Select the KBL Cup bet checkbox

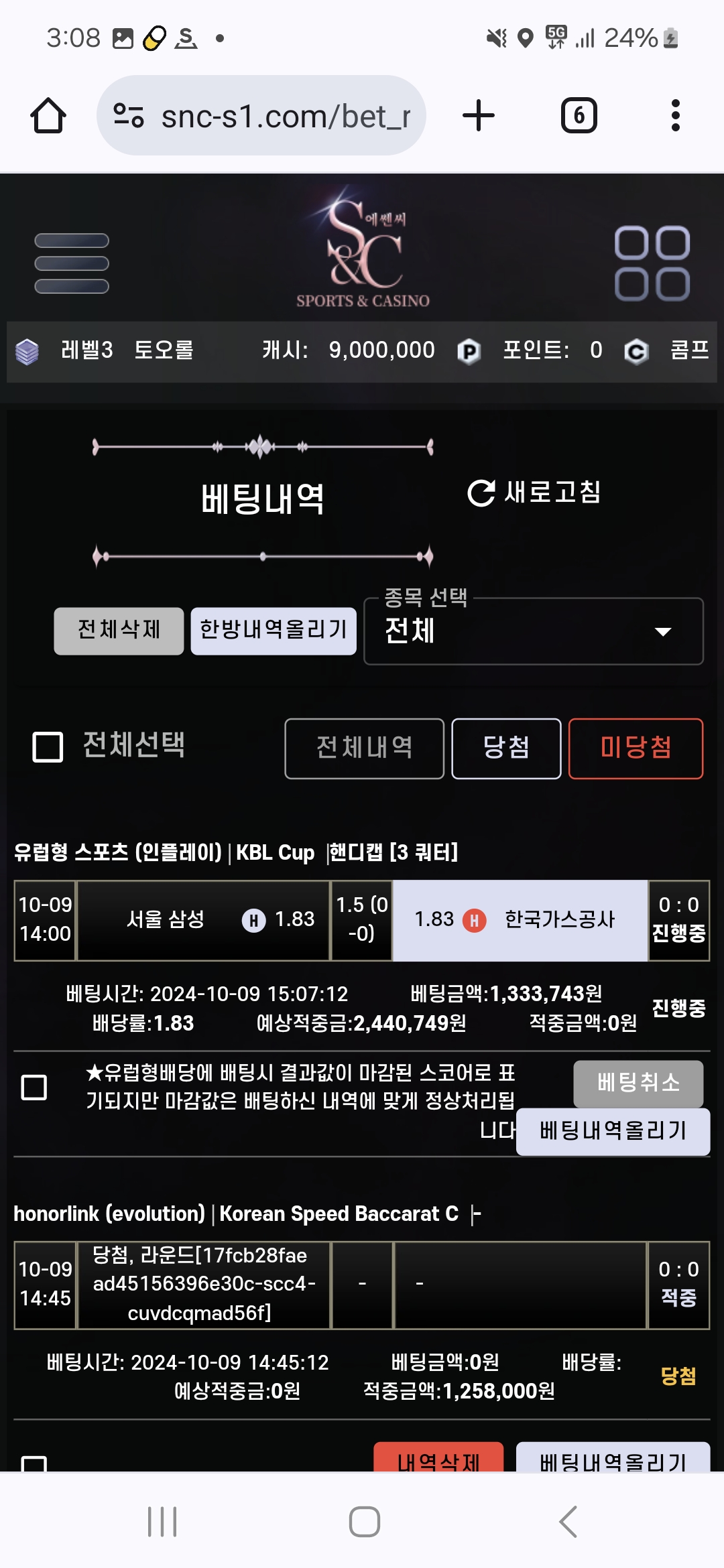coord(34,1088)
